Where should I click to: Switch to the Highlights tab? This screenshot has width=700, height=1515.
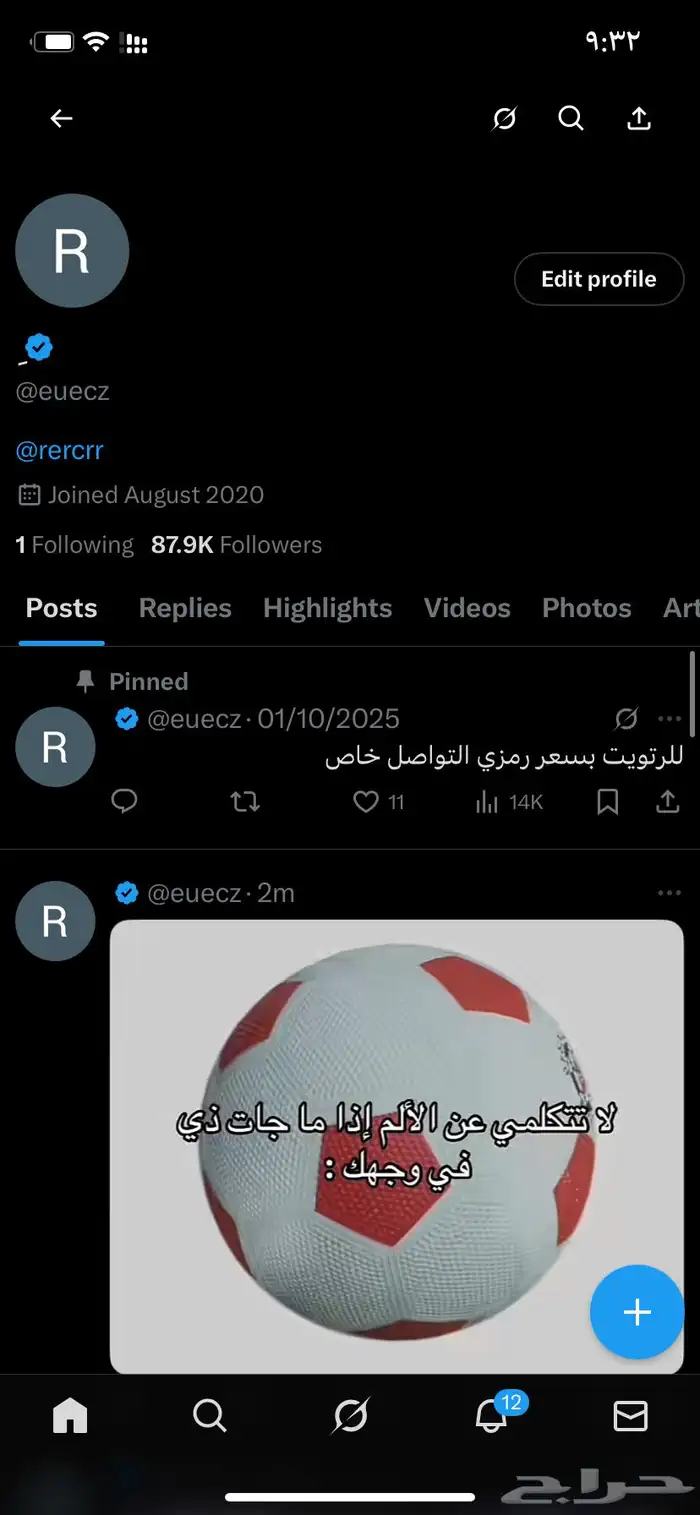tap(327, 608)
